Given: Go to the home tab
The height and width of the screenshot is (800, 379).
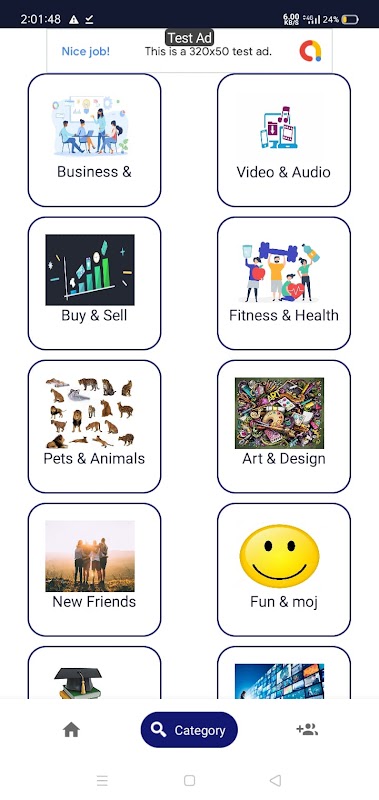Looking at the screenshot, I should (x=71, y=730).
